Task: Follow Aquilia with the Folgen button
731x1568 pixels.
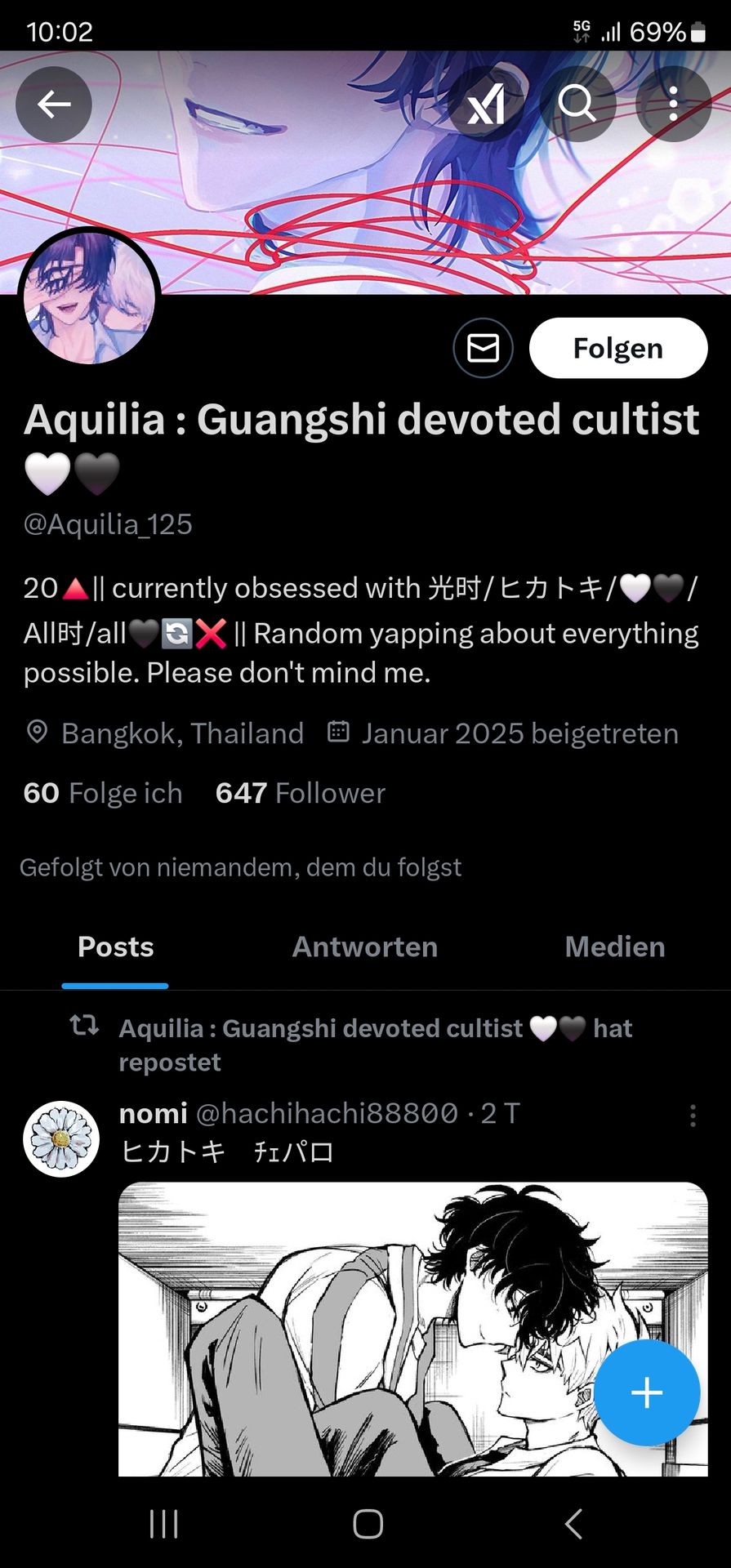Action: 617,348
